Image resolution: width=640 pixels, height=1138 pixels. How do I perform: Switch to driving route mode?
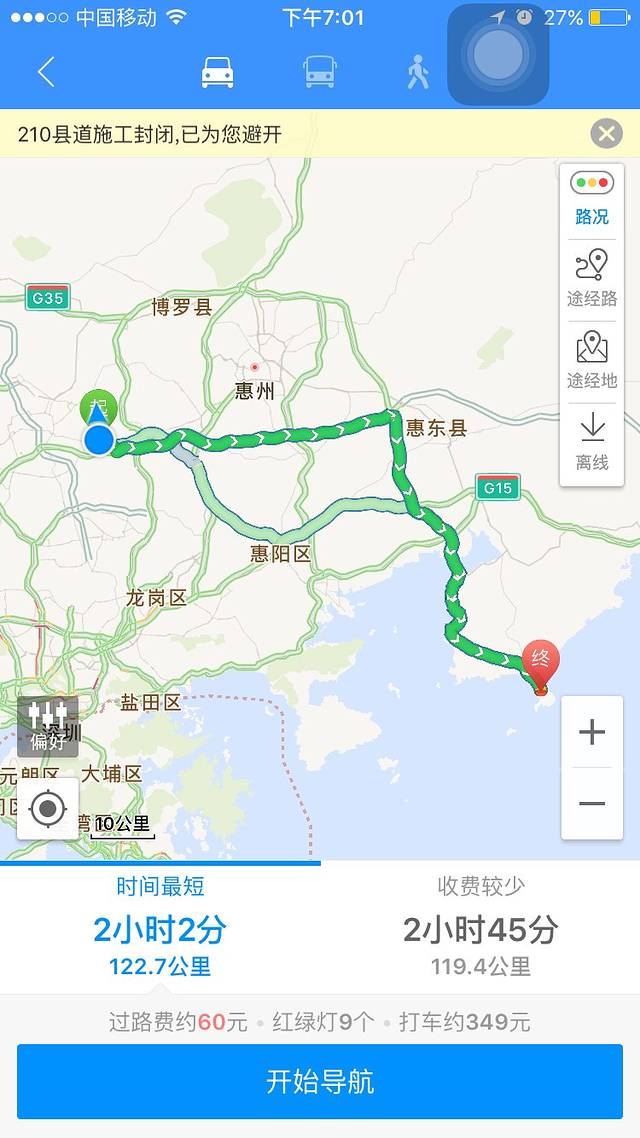click(x=217, y=72)
